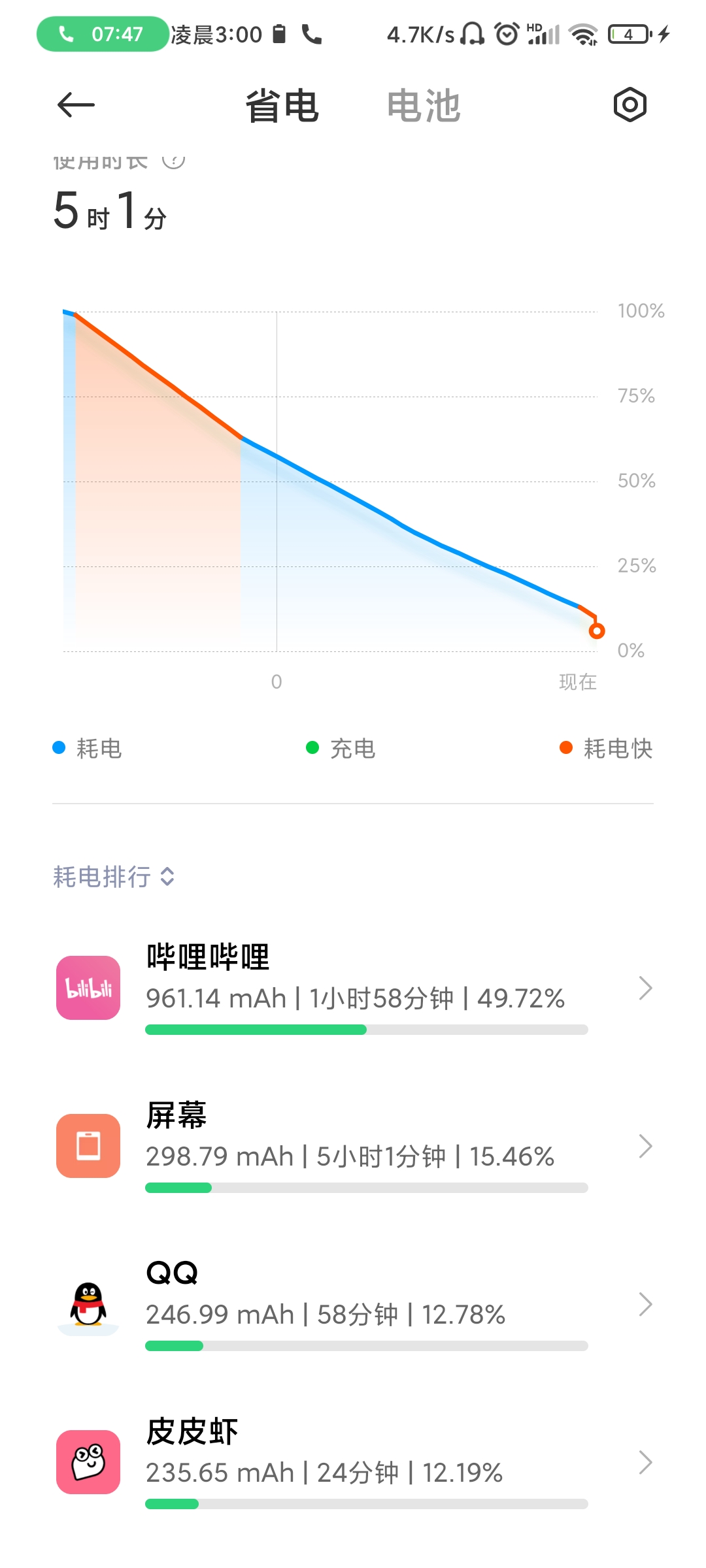The height and width of the screenshot is (1568, 706).
Task: Switch to the 电池 tab
Action: point(424,106)
